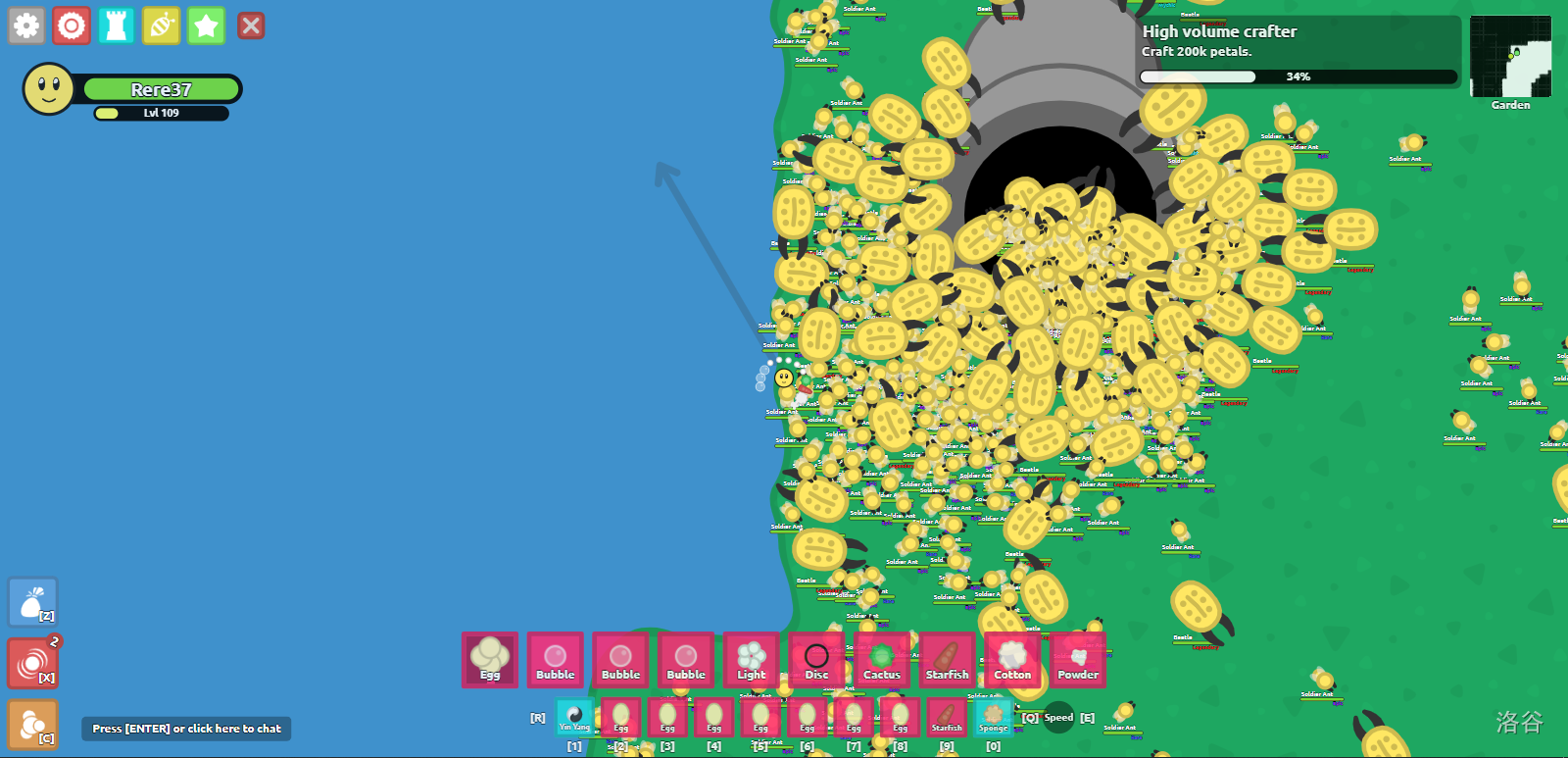Screen dimensions: 1568x758
Task: Open the High volume crafter quest
Action: [1298, 51]
